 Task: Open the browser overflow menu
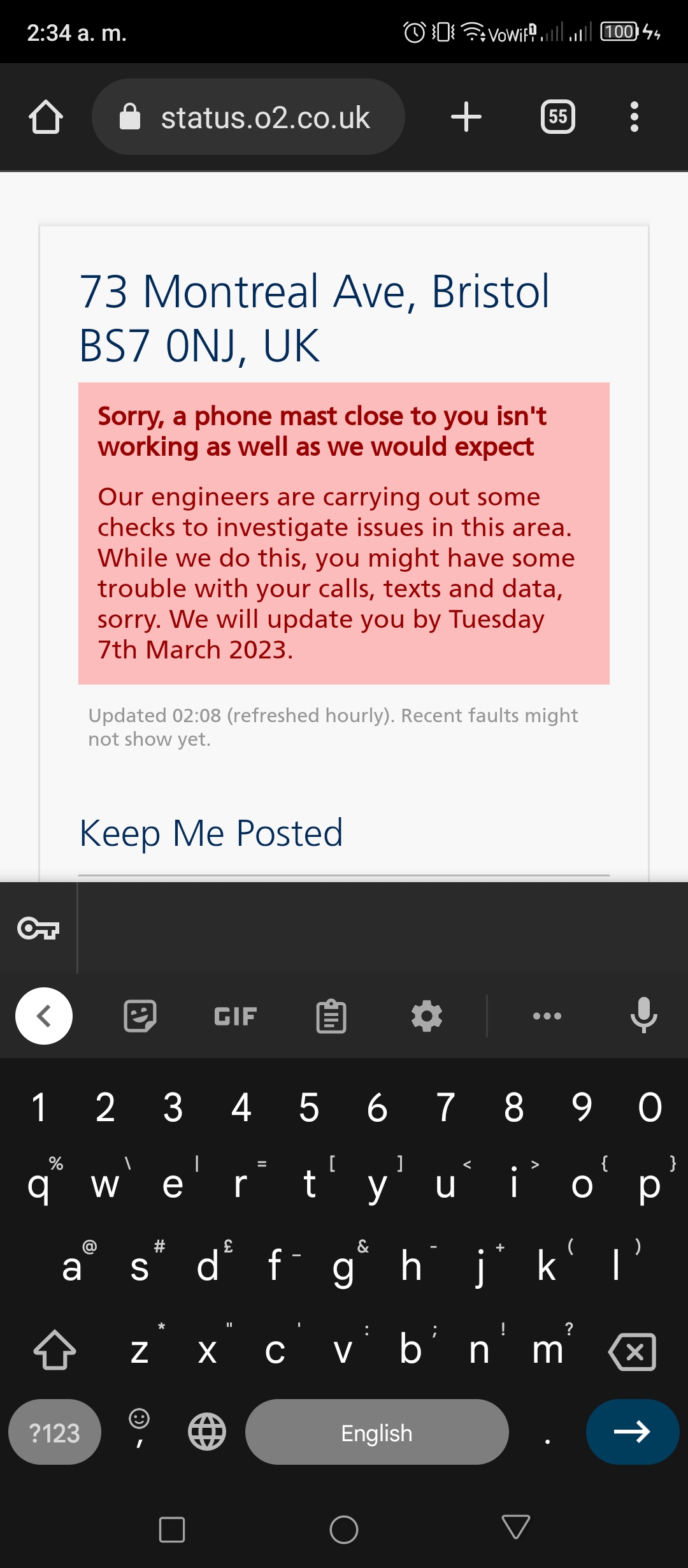pos(634,117)
